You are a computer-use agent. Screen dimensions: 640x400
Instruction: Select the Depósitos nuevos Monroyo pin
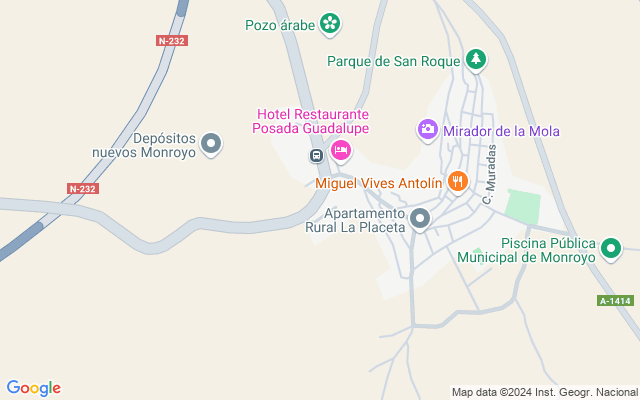[x=211, y=144]
